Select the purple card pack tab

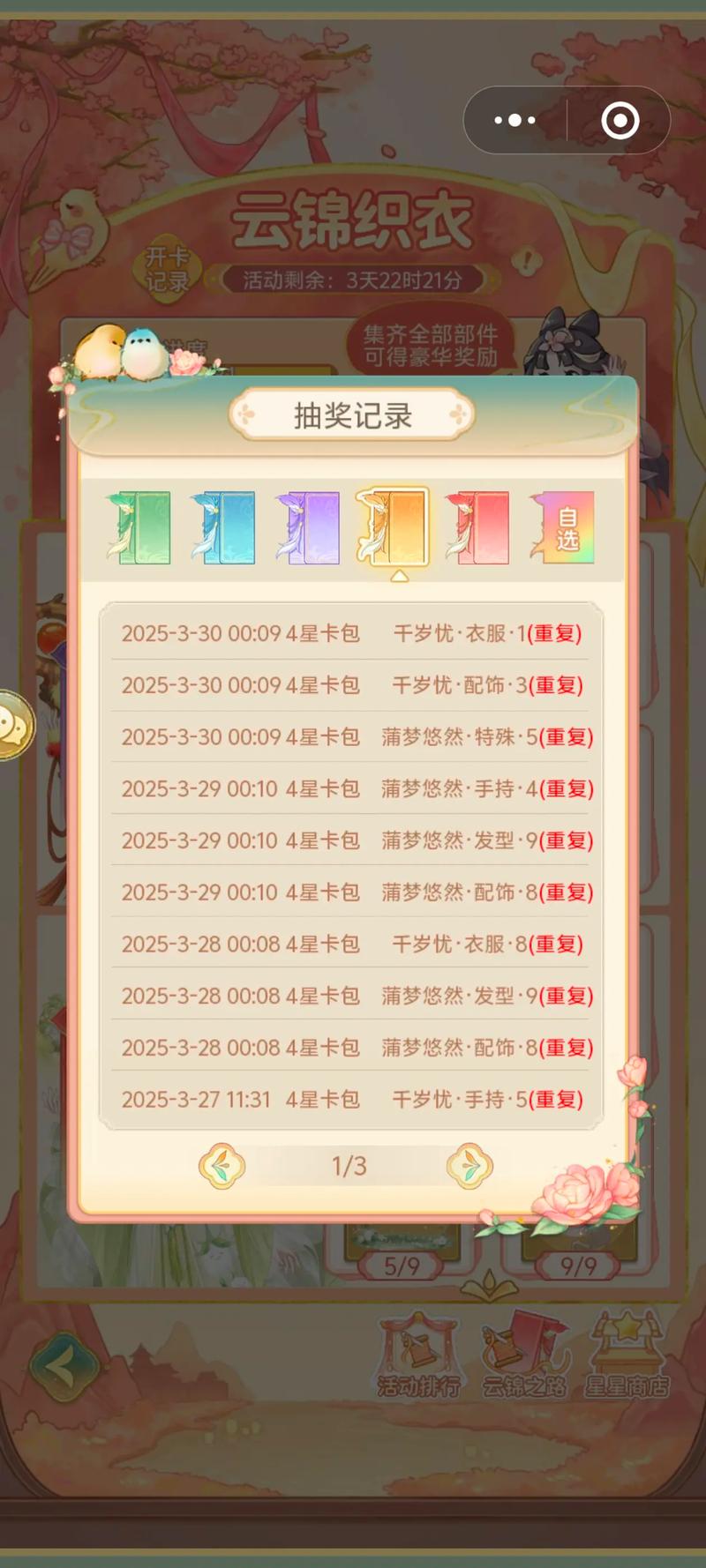[308, 527]
